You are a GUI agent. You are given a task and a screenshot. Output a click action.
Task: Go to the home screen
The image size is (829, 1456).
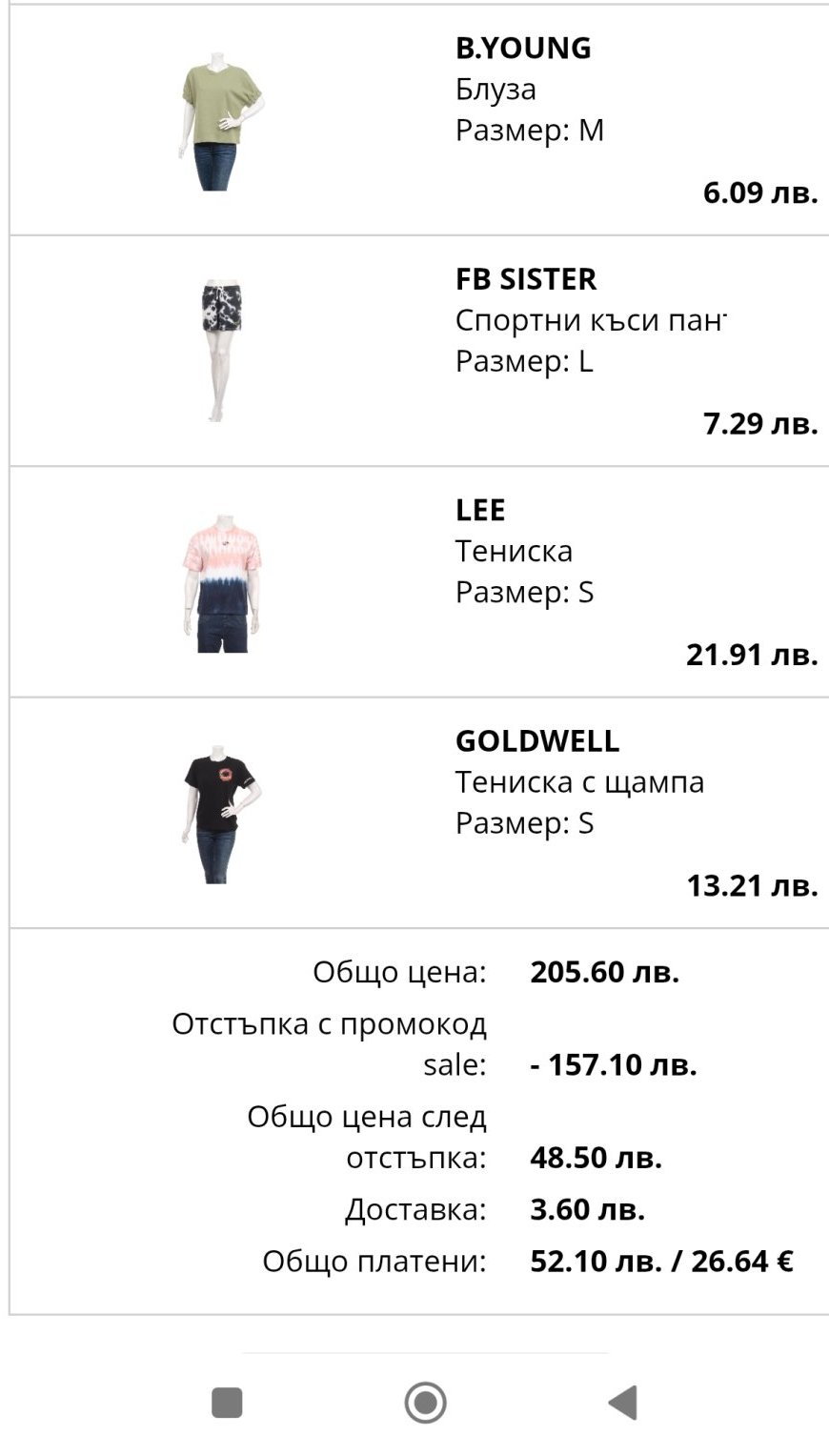pos(425,1403)
